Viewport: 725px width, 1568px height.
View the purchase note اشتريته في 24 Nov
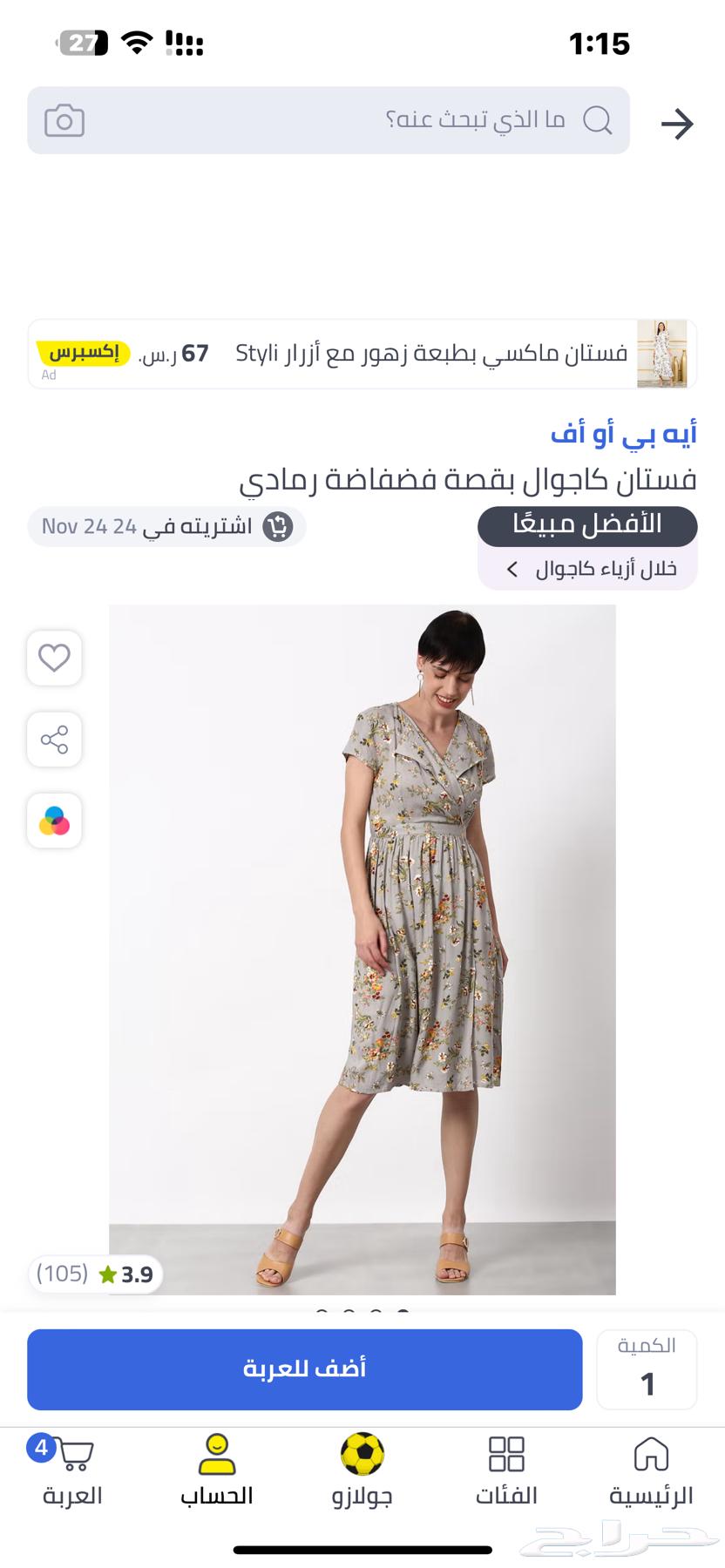[x=166, y=526]
